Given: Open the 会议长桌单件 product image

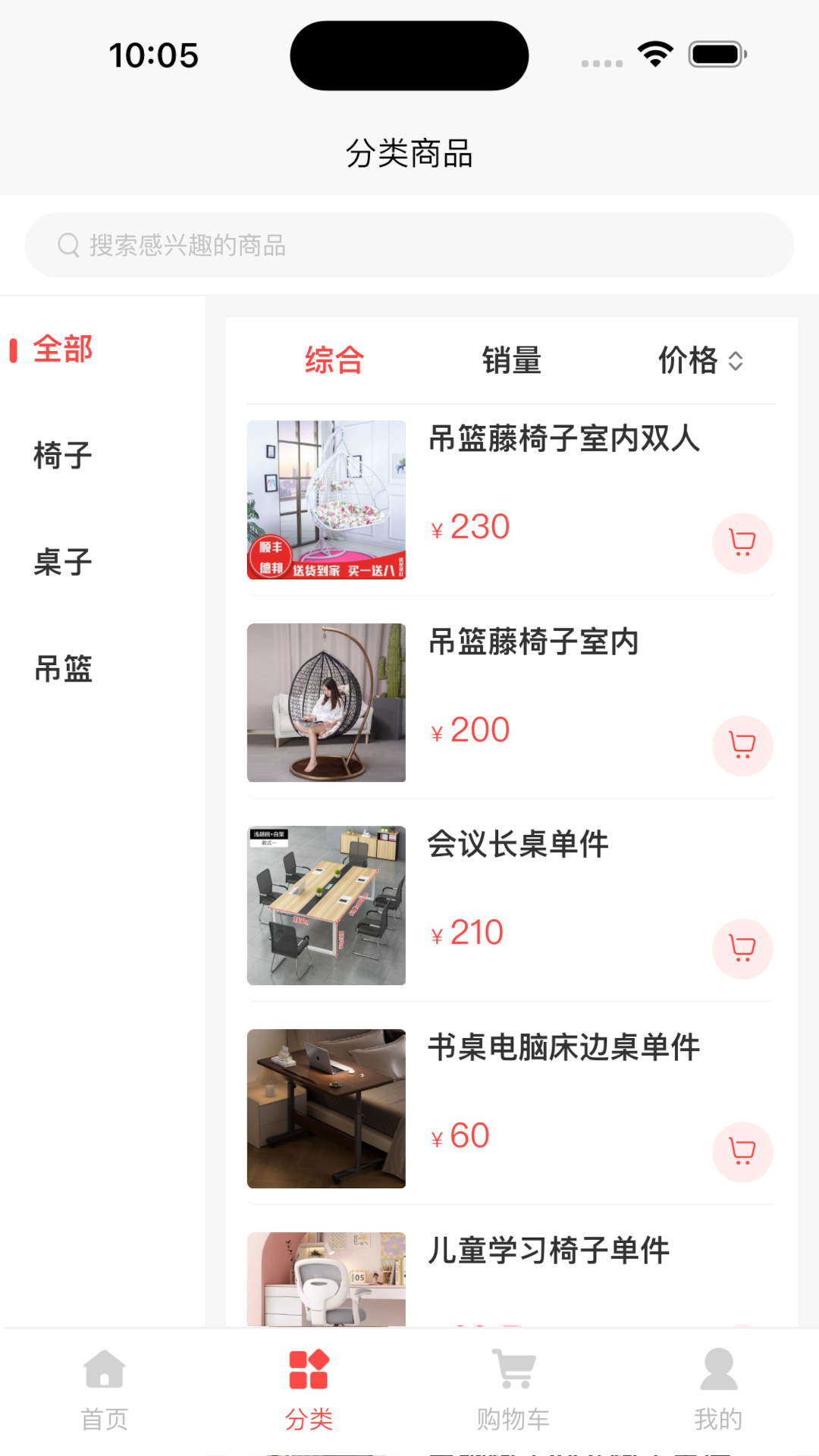Looking at the screenshot, I should (x=326, y=905).
